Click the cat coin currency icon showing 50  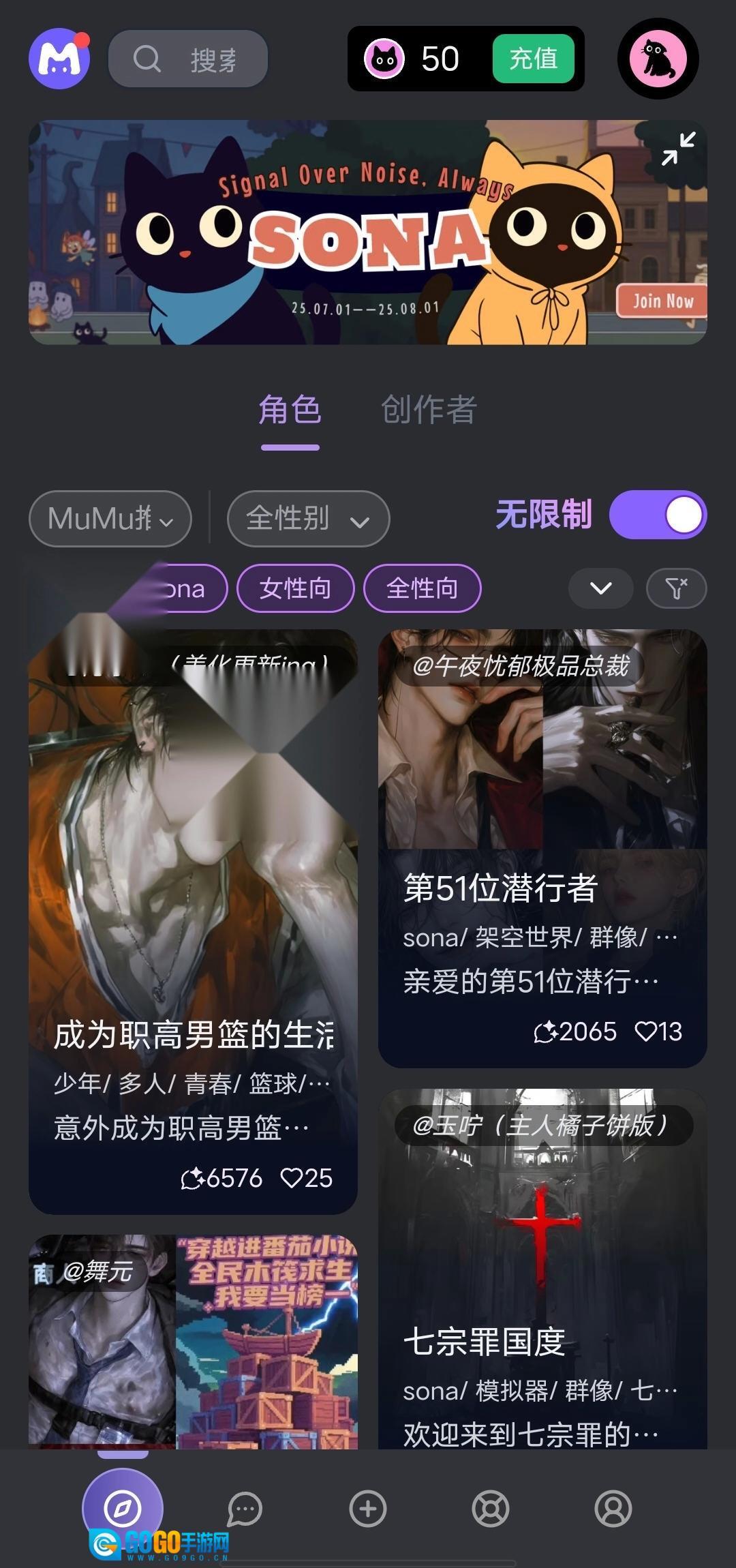point(386,59)
